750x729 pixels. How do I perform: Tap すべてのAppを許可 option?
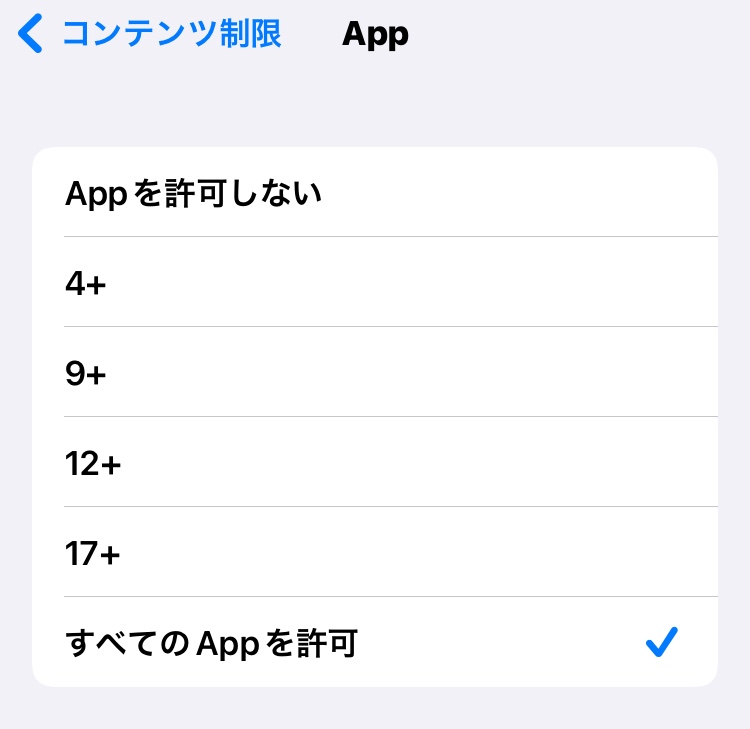(x=375, y=643)
